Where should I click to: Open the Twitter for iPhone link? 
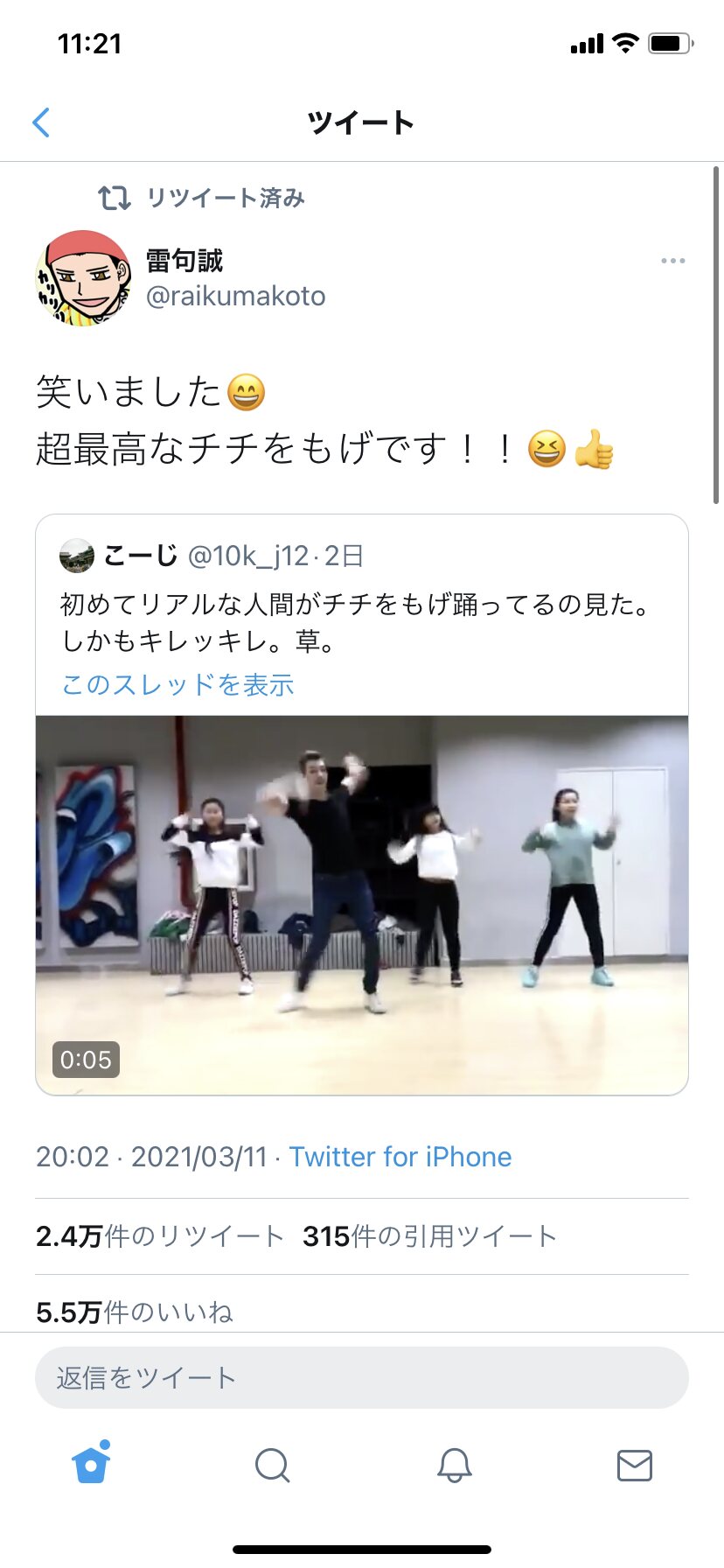pos(400,1157)
